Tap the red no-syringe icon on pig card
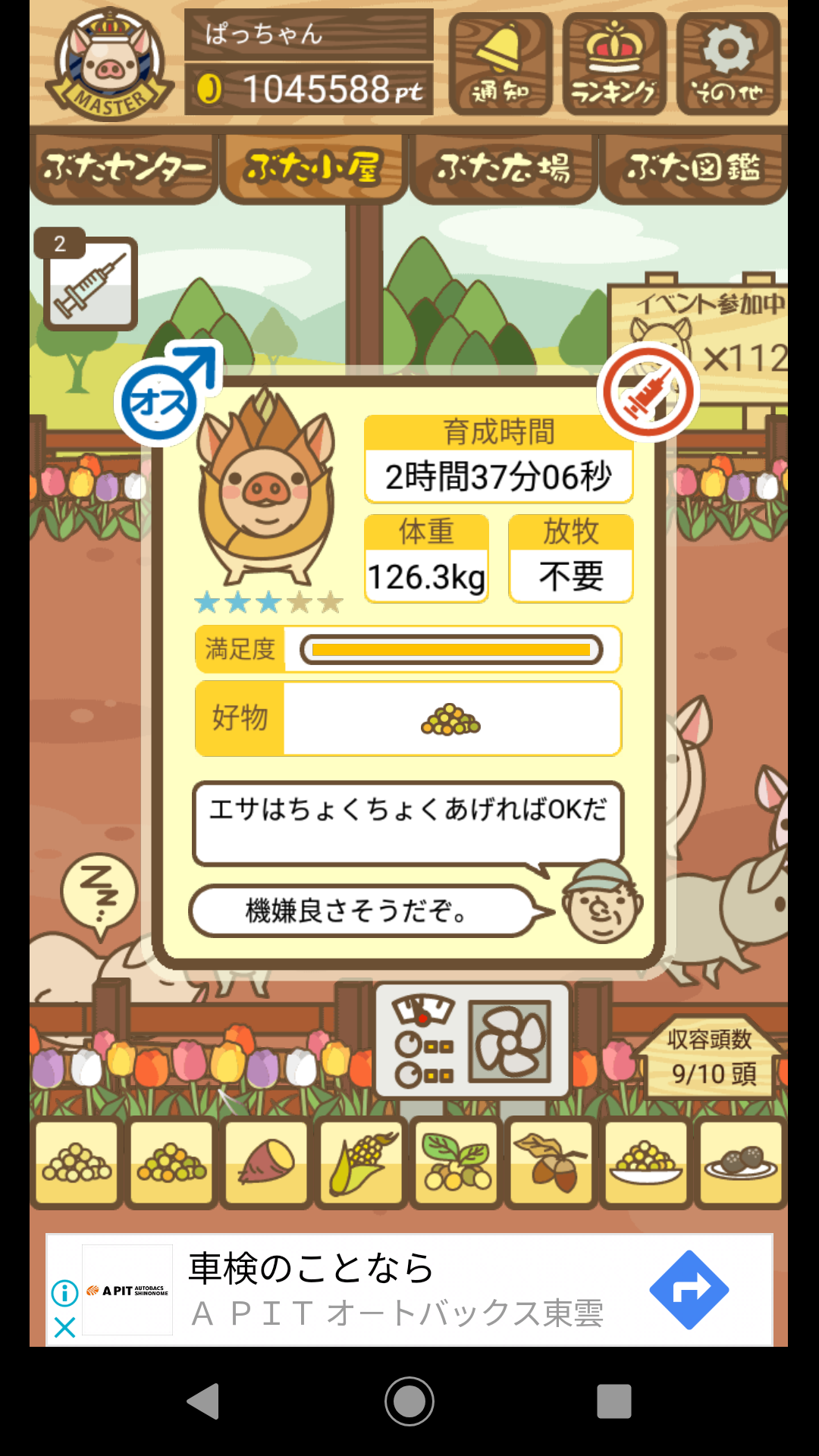The image size is (819, 1456). tap(648, 392)
